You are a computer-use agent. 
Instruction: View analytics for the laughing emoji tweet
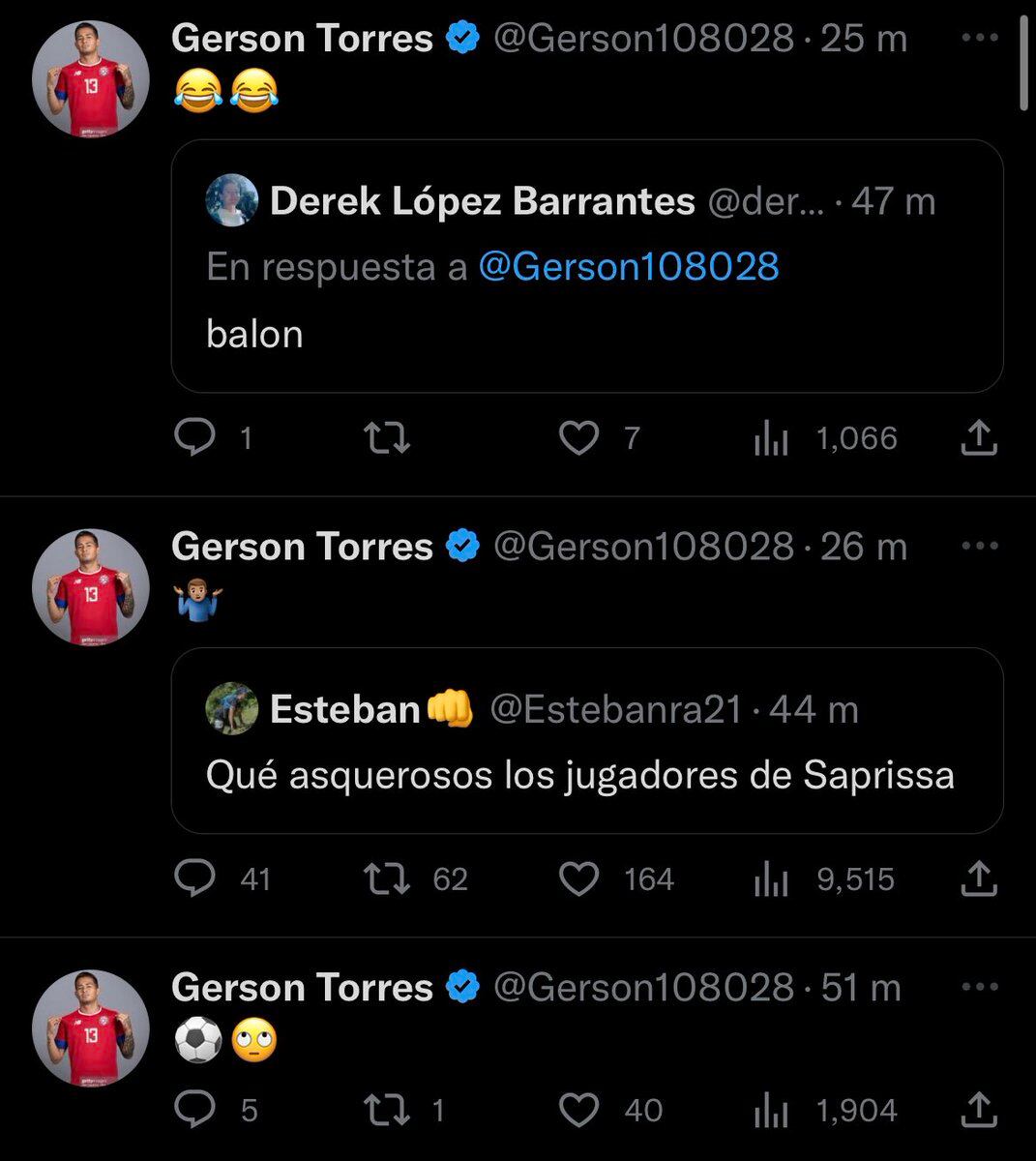click(x=769, y=438)
